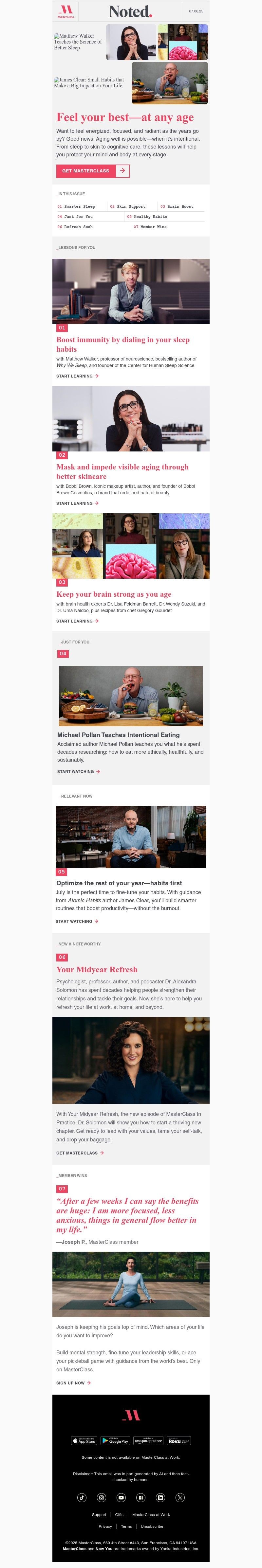Open MasterClass on Instagram
The height and width of the screenshot is (1568, 262).
[101, 1497]
